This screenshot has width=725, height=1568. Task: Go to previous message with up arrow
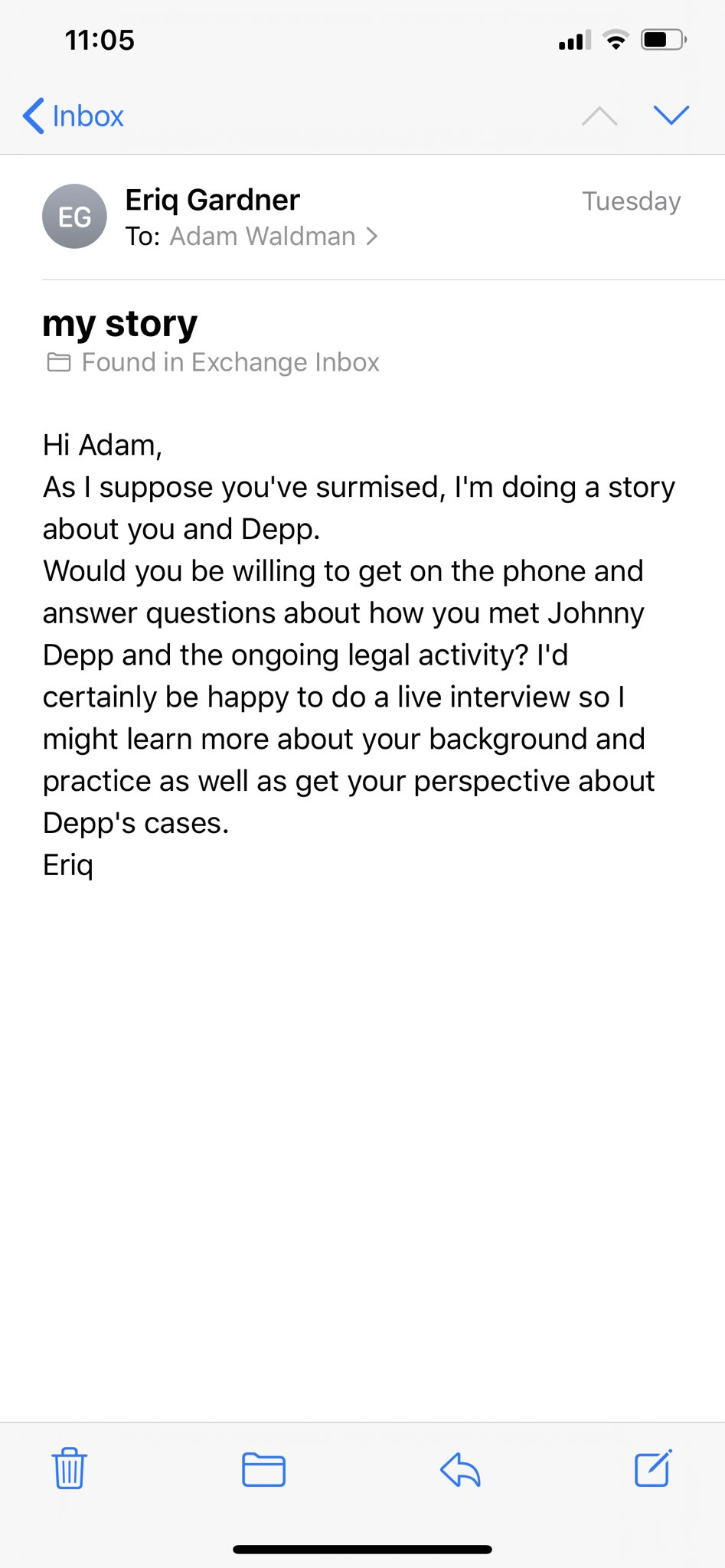[599, 116]
